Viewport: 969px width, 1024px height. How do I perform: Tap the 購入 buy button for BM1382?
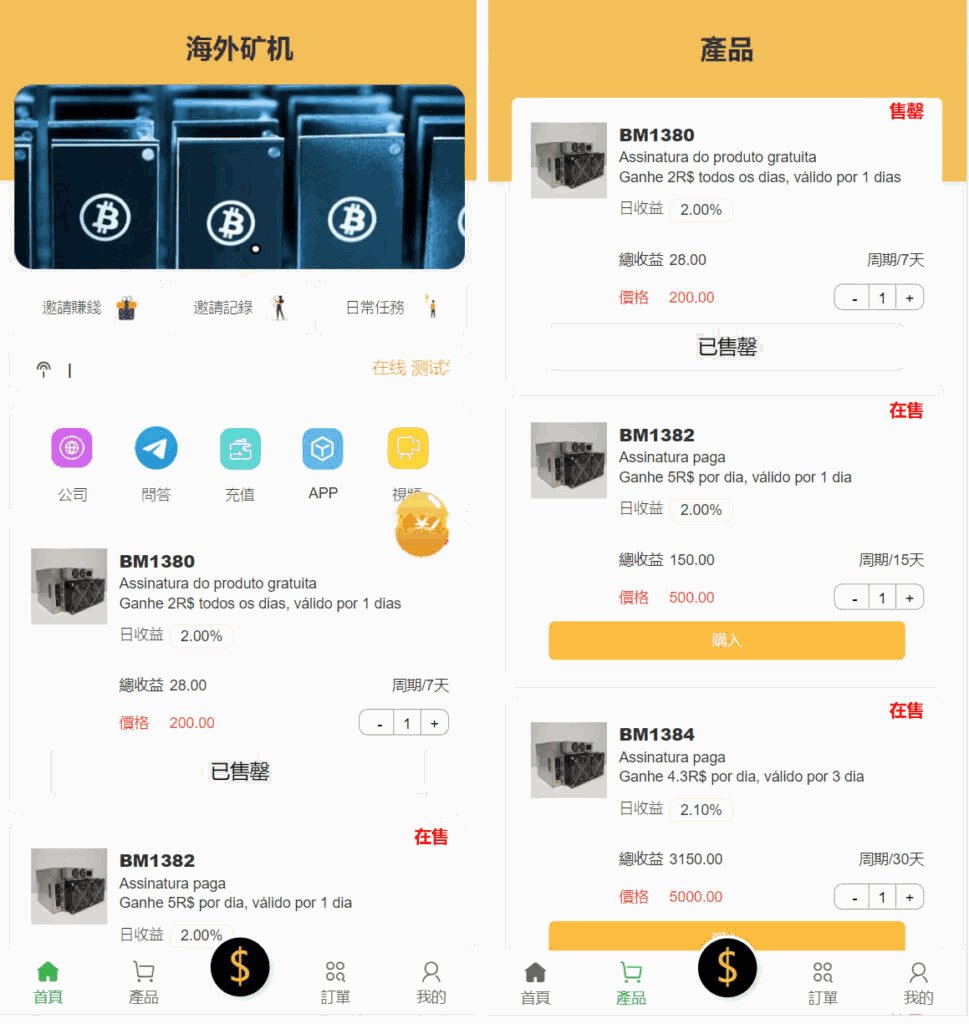click(x=726, y=640)
